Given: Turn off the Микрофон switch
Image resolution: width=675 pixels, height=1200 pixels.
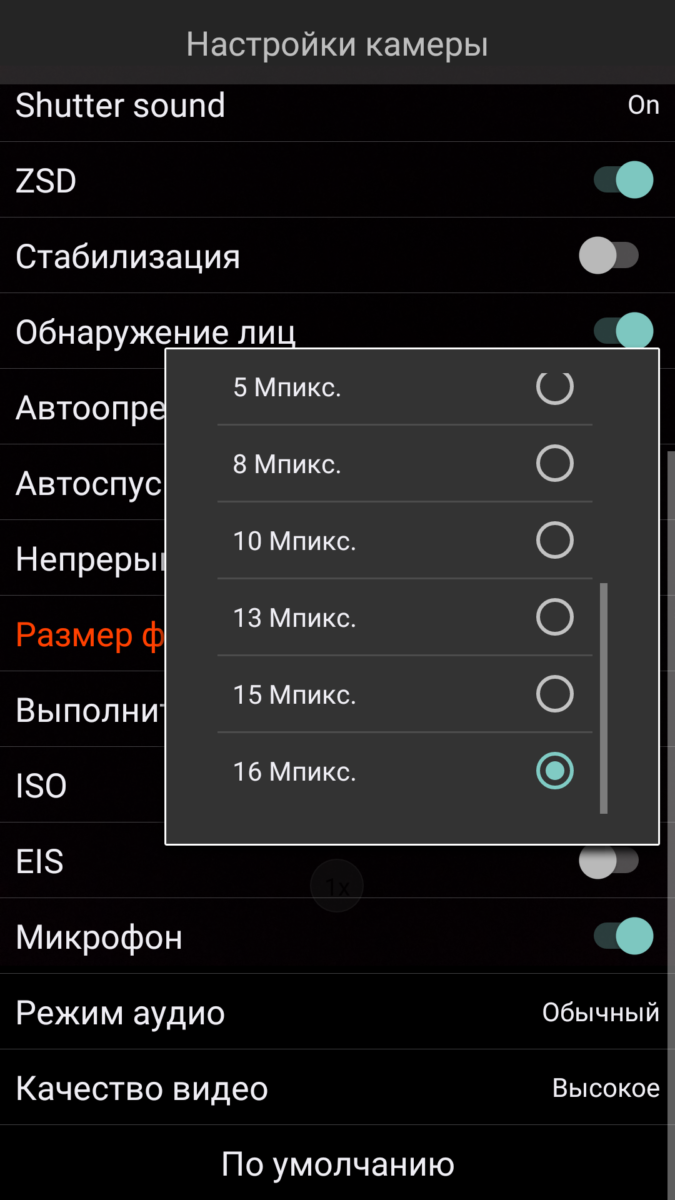Looking at the screenshot, I should point(623,937).
